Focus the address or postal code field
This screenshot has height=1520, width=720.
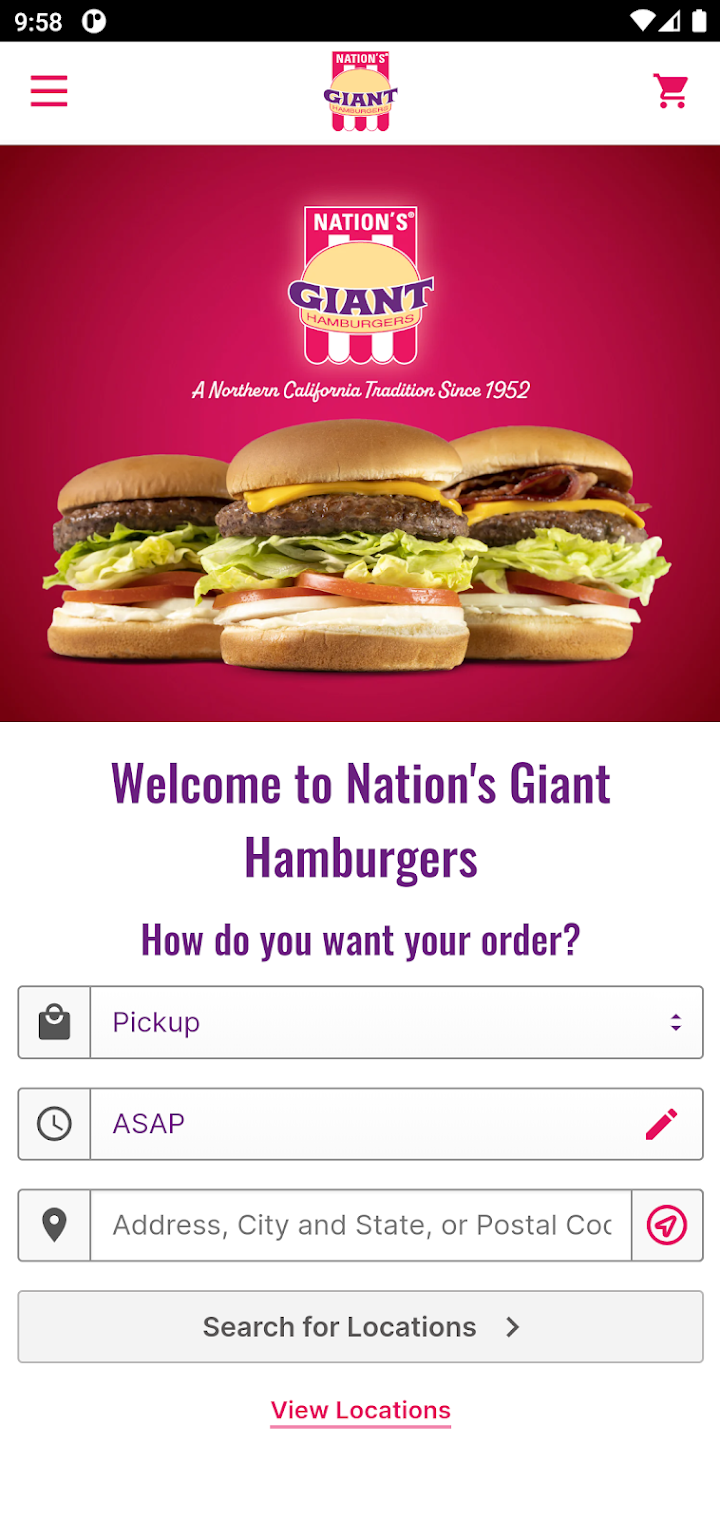point(360,1225)
